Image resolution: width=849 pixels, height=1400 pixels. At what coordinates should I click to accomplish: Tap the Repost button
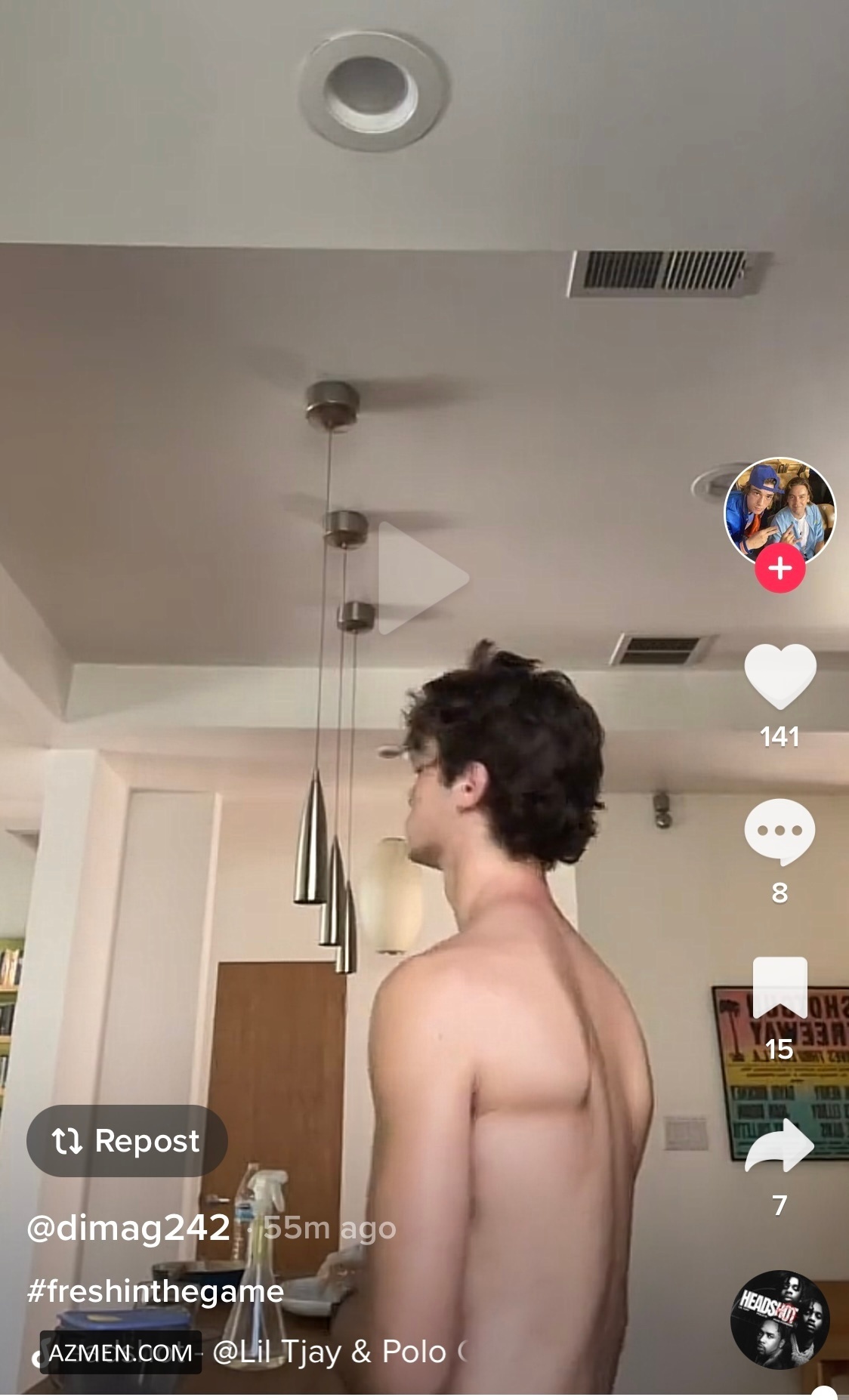pyautogui.click(x=127, y=1140)
